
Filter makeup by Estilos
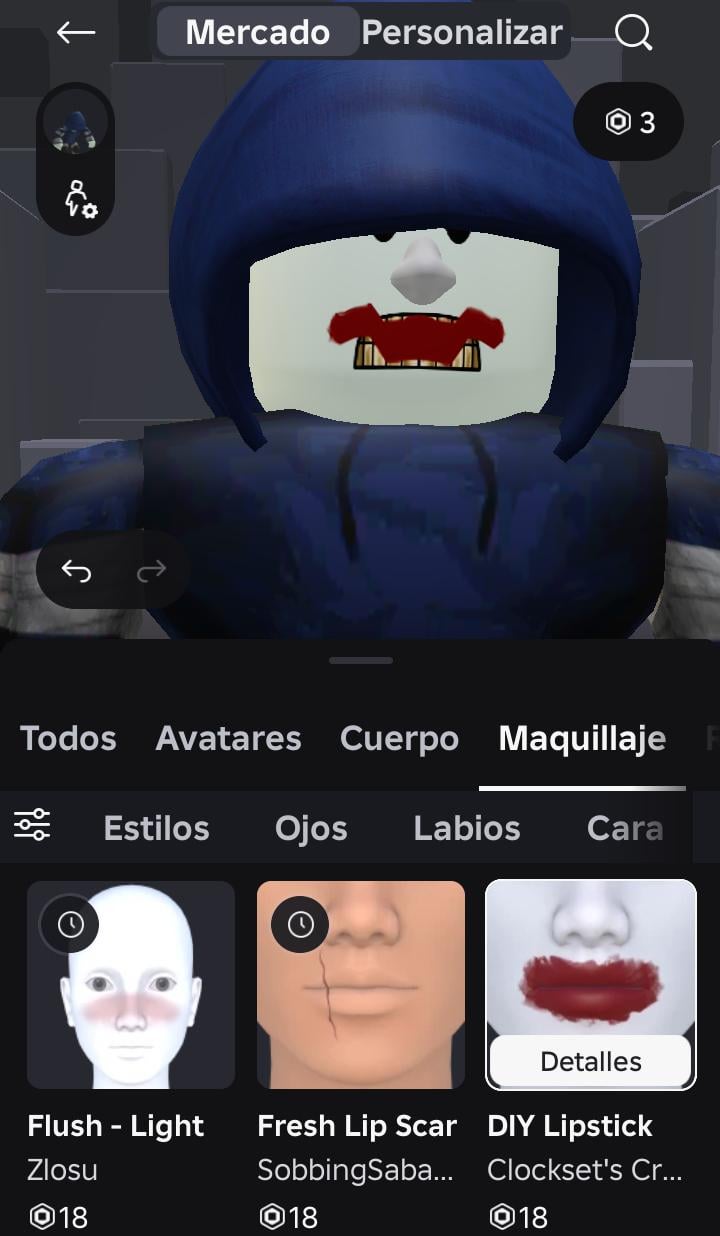click(x=156, y=828)
